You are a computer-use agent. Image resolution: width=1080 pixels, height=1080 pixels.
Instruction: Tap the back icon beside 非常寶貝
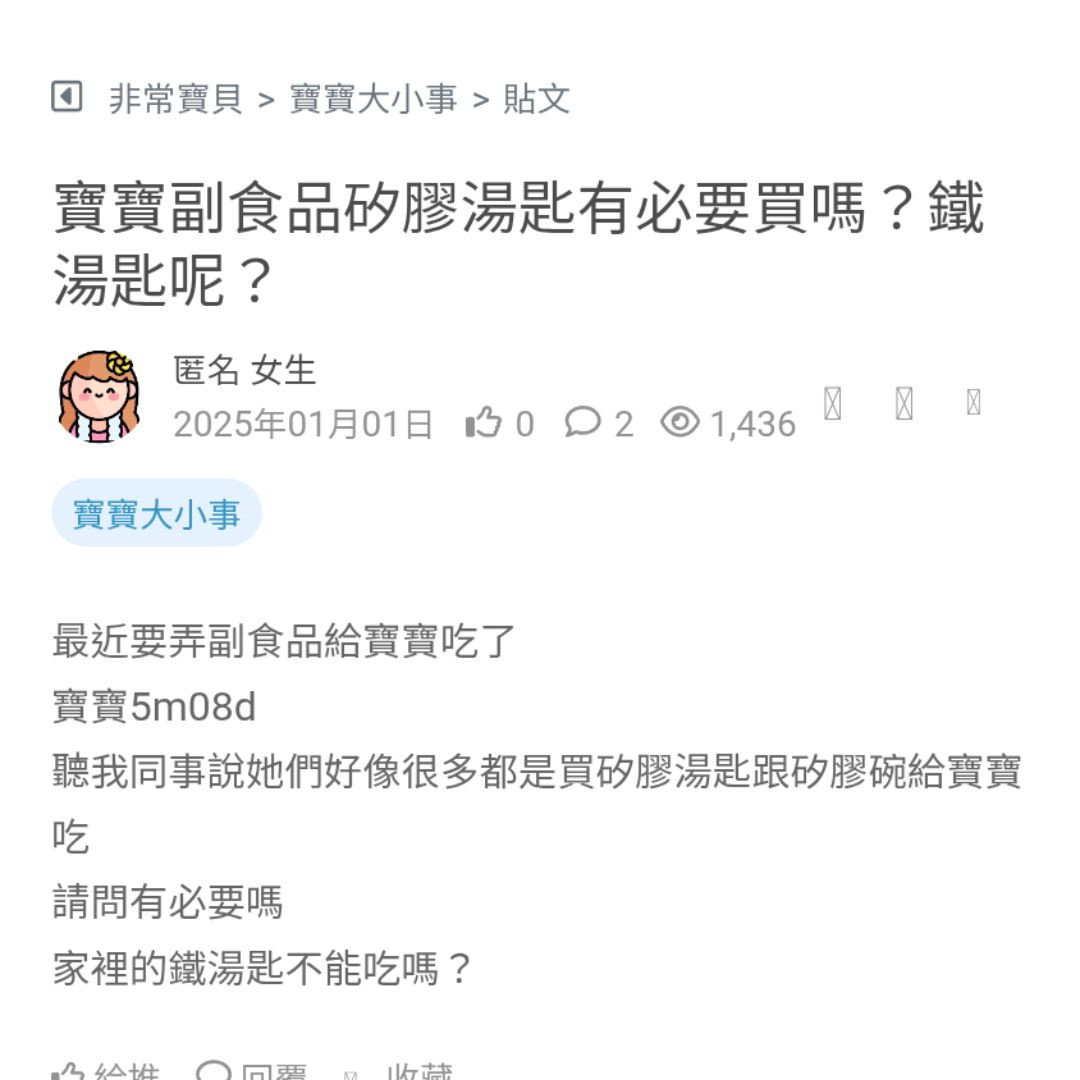[x=66, y=98]
